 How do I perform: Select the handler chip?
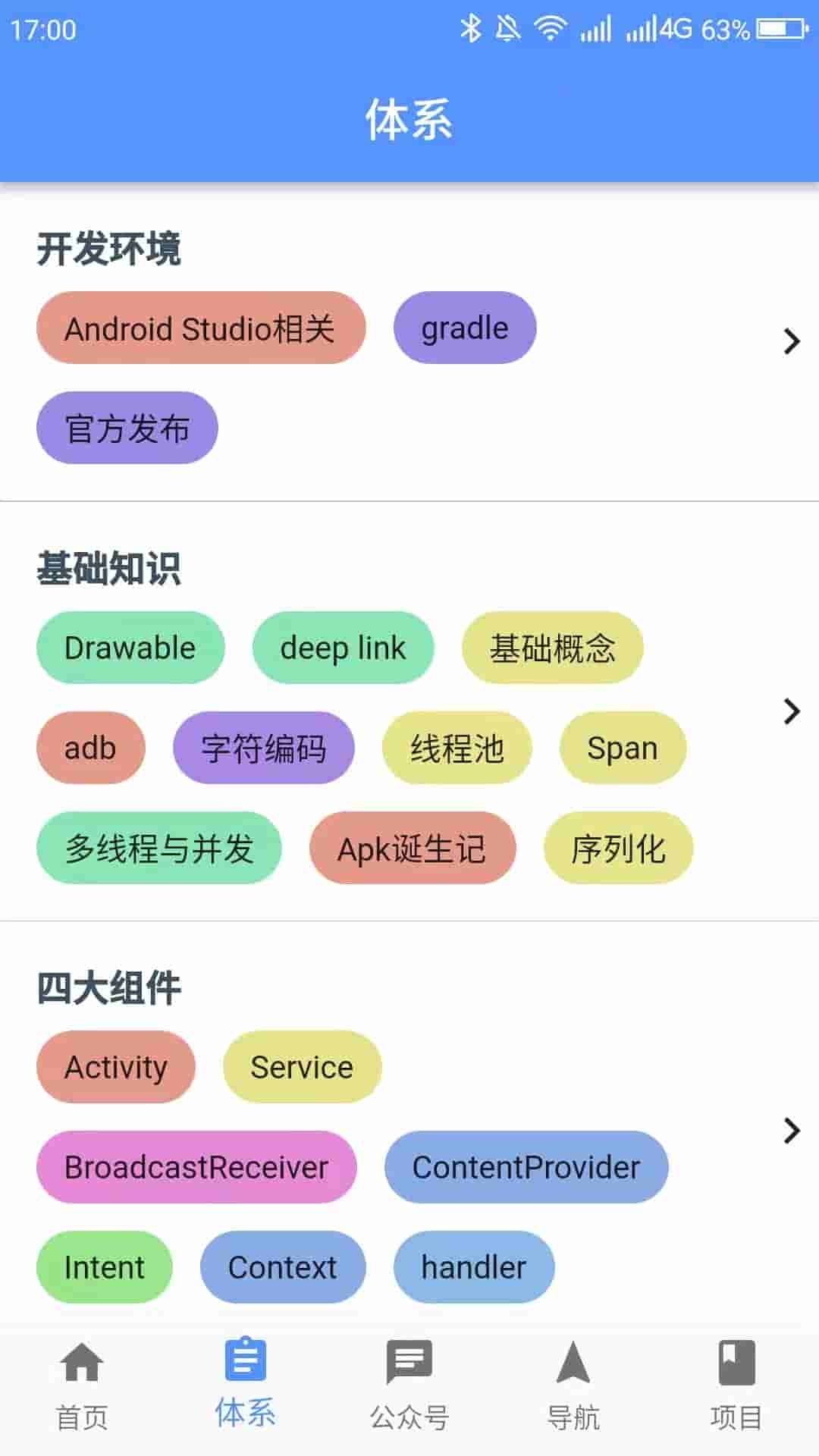[x=474, y=1268]
